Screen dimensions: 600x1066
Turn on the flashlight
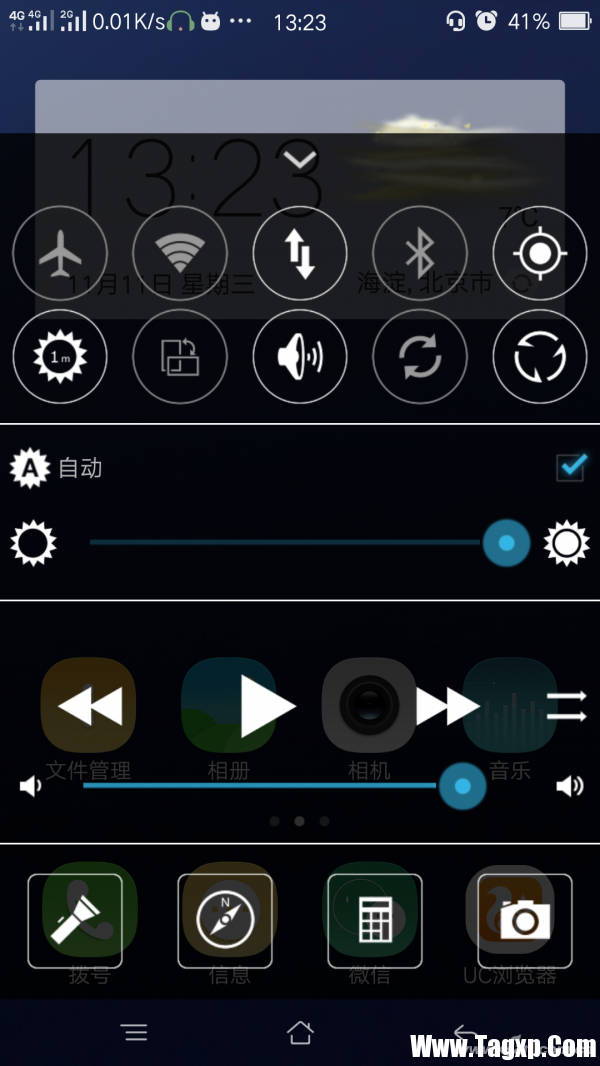coord(75,921)
